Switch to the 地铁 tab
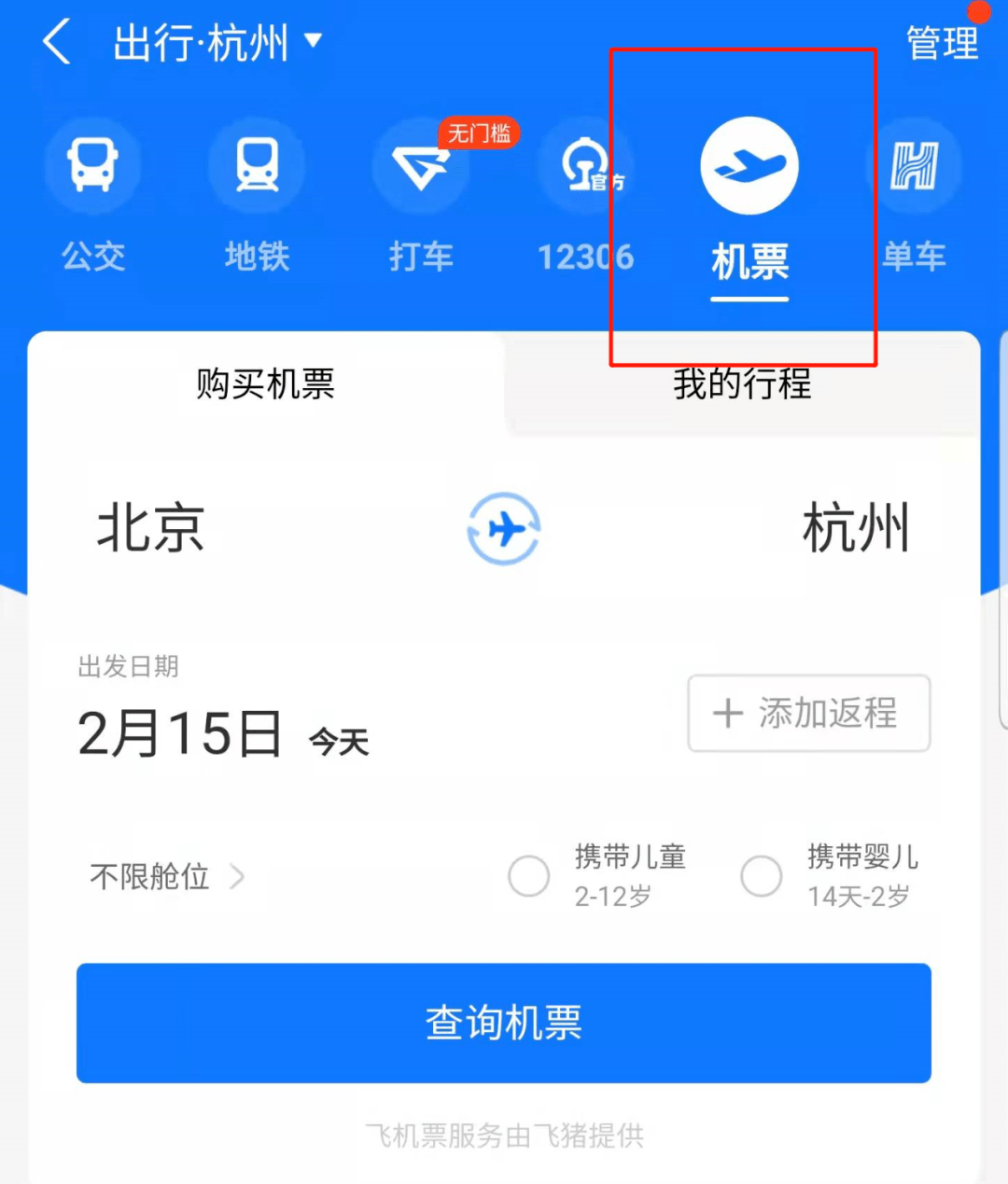The image size is (1008, 1184). [258, 196]
